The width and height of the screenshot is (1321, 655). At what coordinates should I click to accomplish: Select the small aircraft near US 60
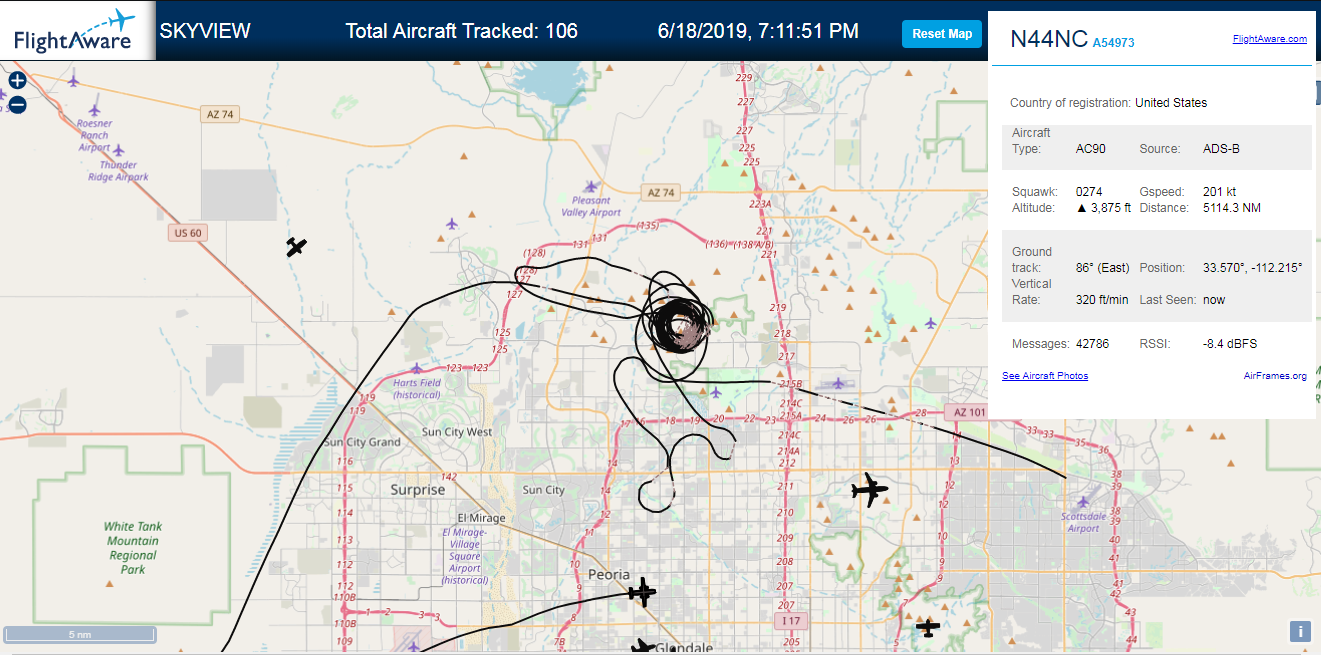point(296,246)
